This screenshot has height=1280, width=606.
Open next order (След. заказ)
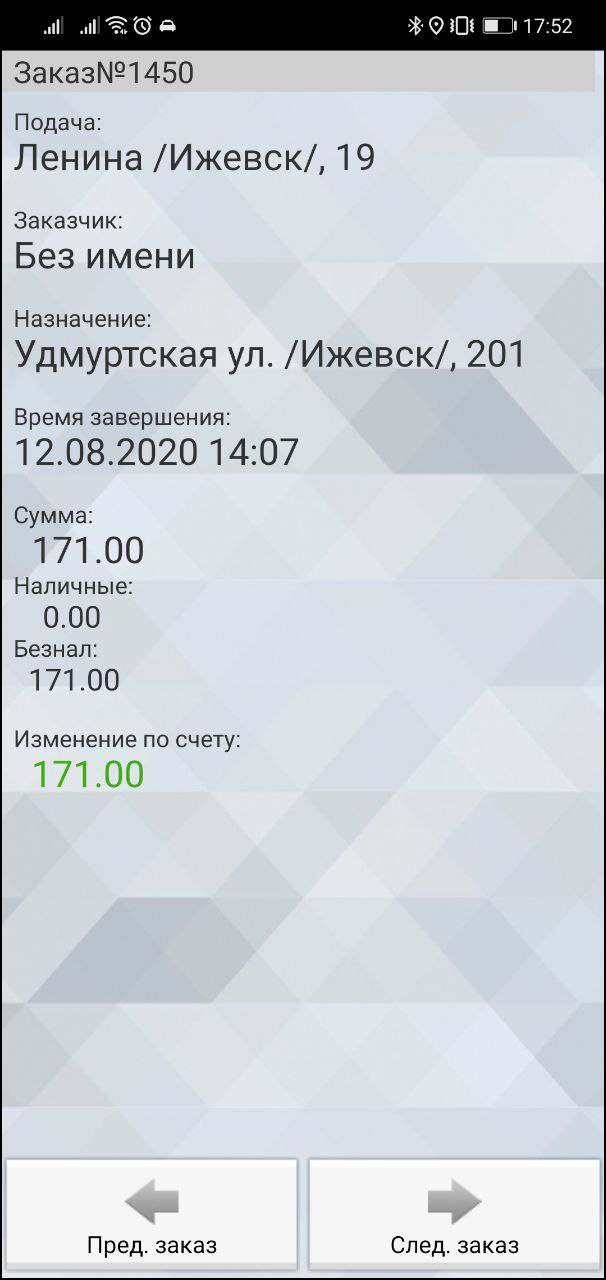pyautogui.click(x=454, y=1214)
